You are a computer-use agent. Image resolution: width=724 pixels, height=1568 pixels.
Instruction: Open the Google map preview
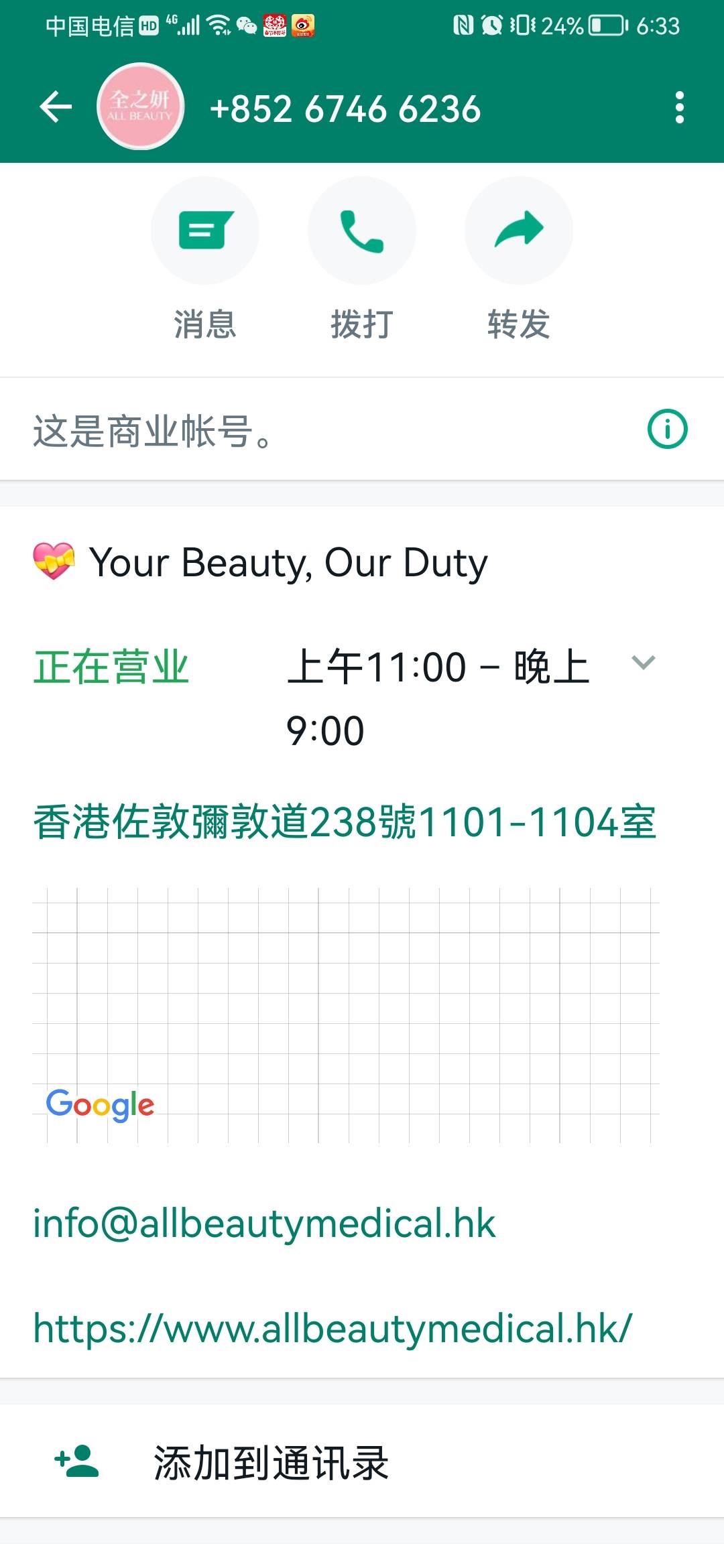tap(346, 1015)
